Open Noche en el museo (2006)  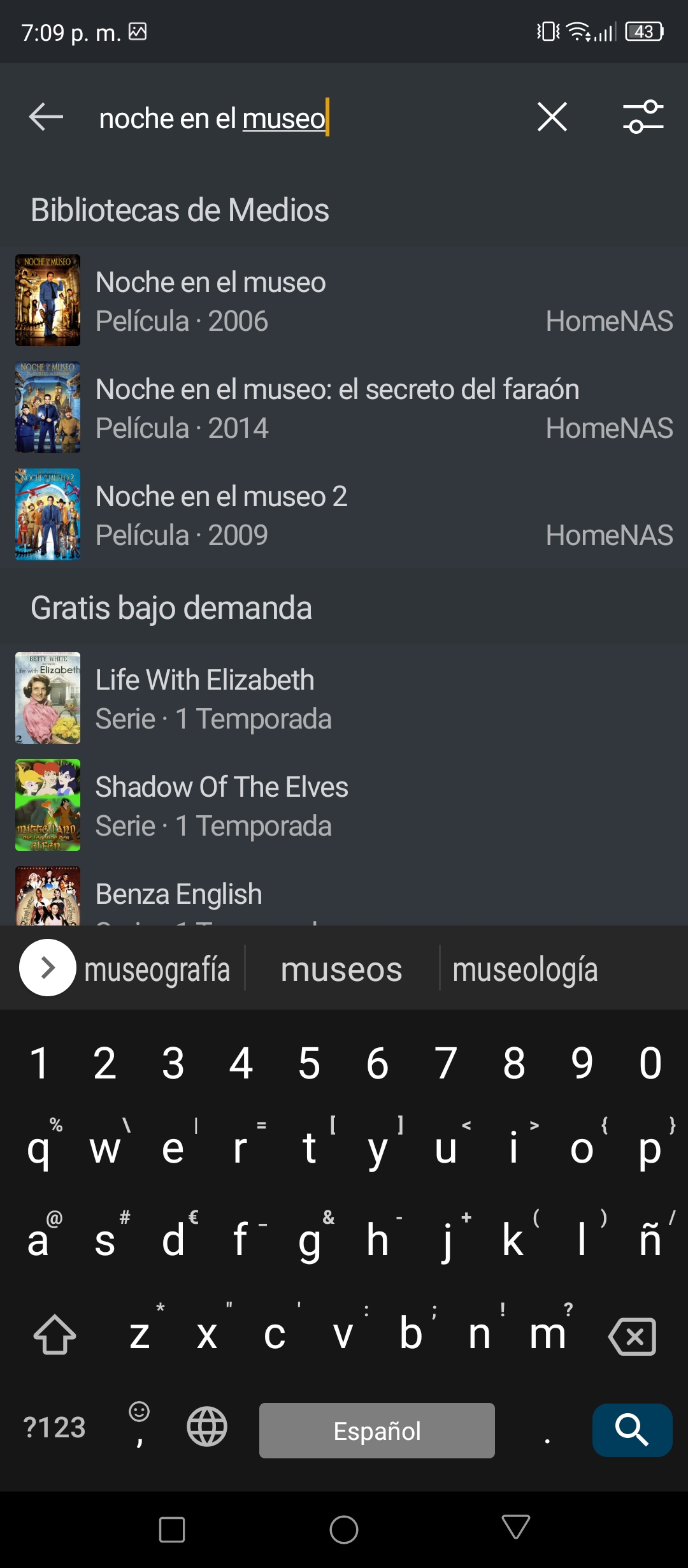pos(344,300)
